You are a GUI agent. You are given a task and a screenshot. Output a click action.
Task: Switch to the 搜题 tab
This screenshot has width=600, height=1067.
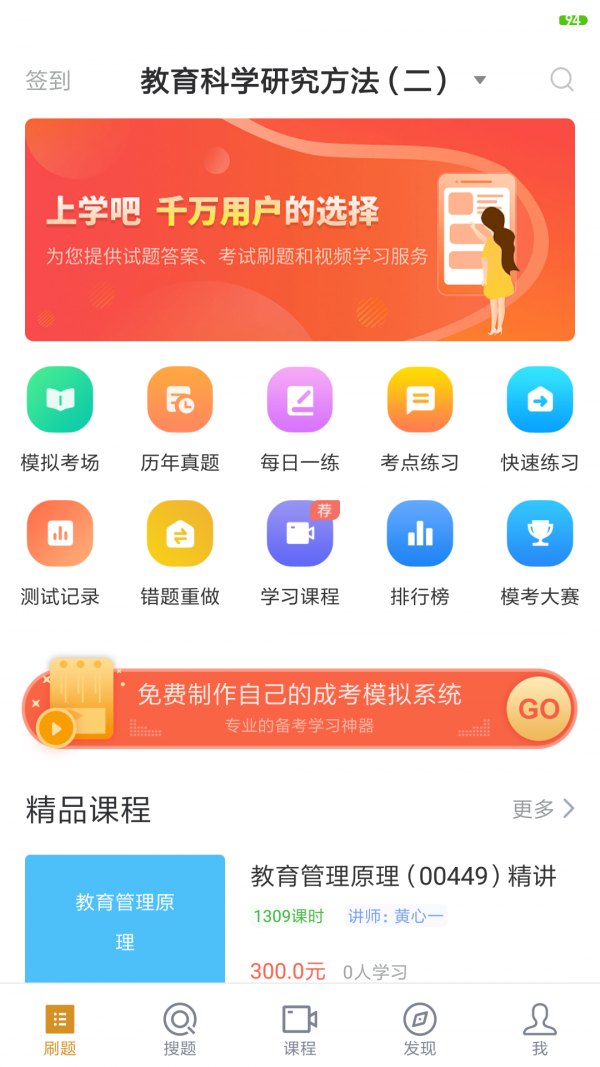point(180,1030)
